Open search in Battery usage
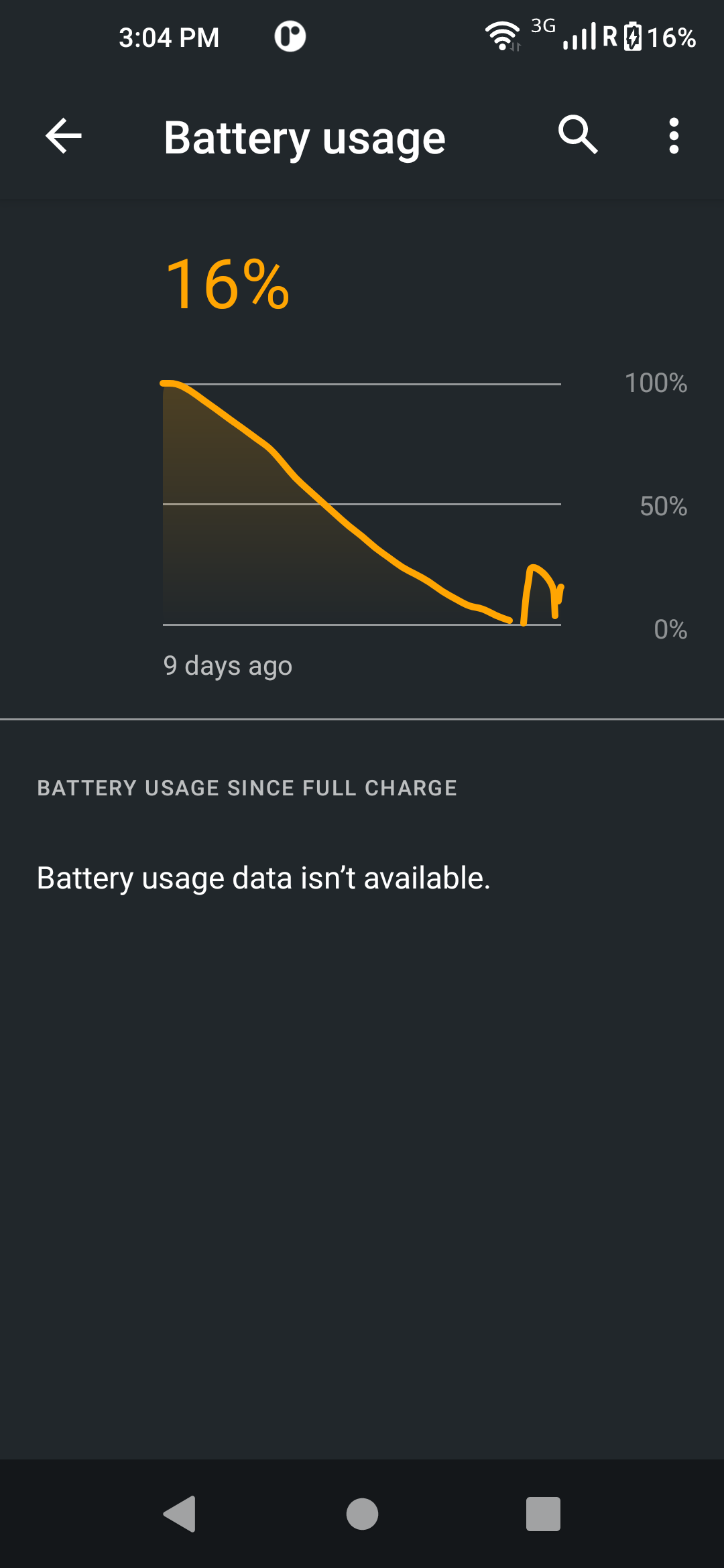Viewport: 724px width, 1568px height. 578,135
